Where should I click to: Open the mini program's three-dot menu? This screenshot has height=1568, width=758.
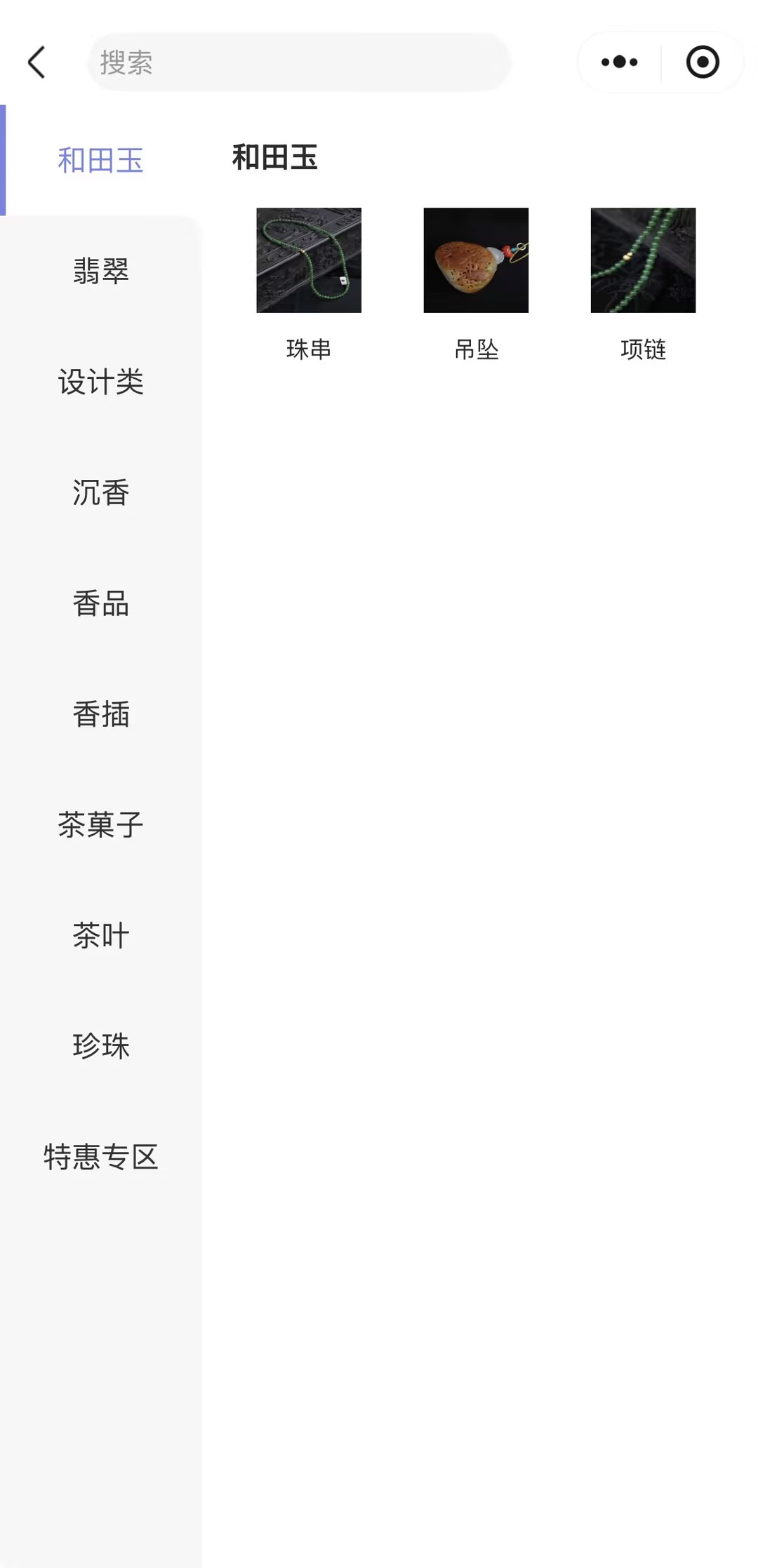click(619, 62)
